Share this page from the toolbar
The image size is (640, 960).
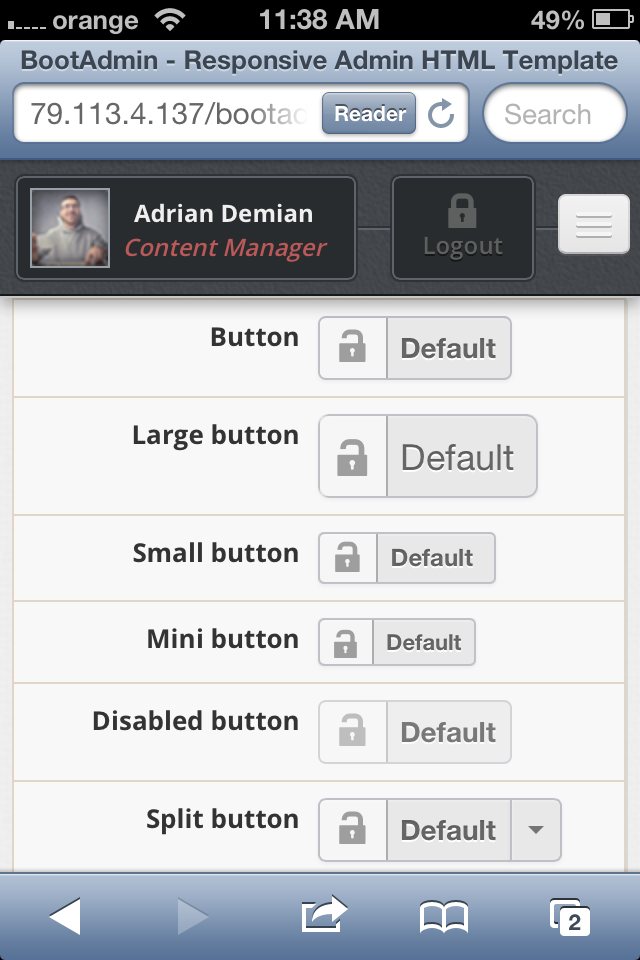pos(323,914)
